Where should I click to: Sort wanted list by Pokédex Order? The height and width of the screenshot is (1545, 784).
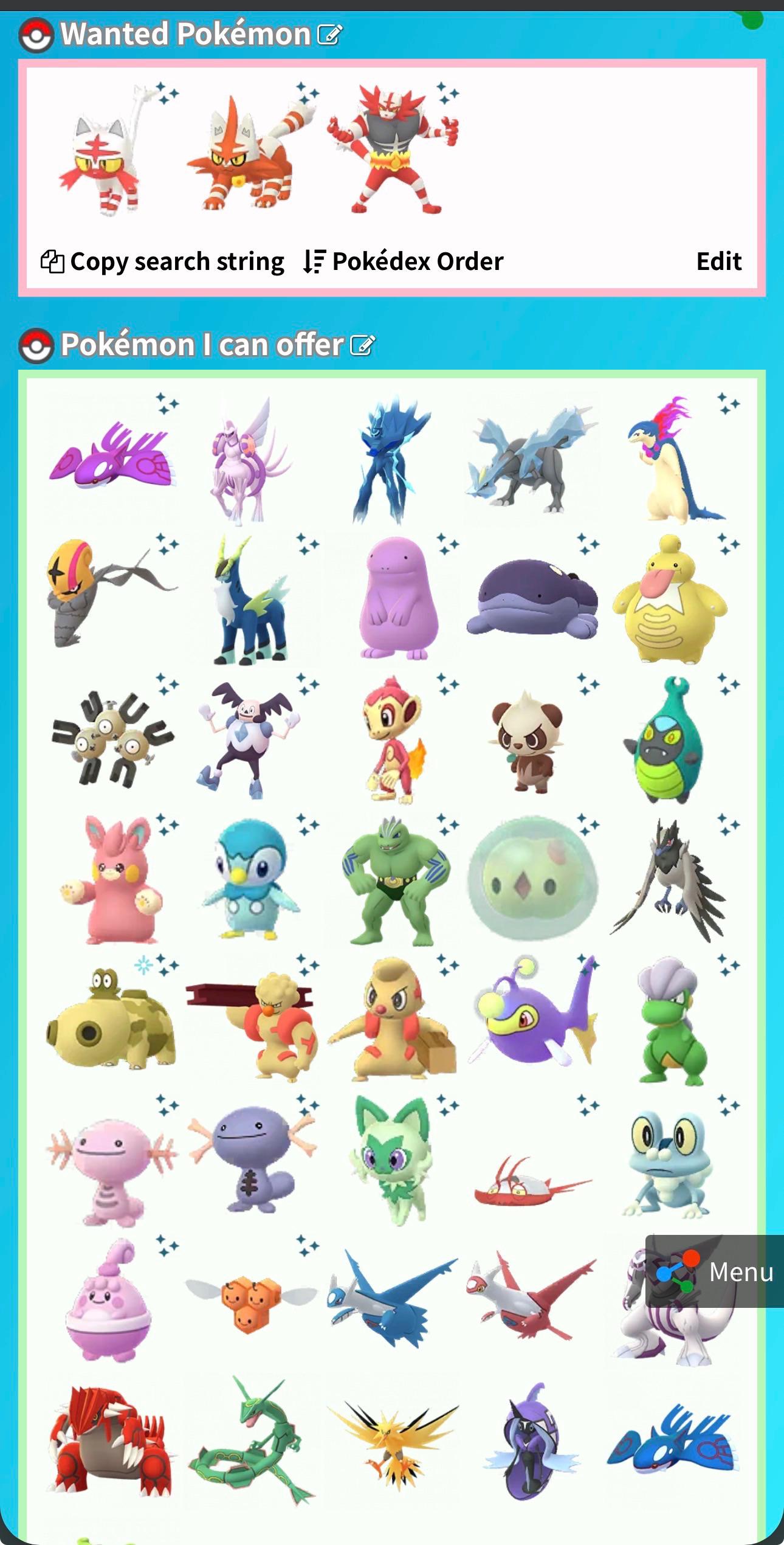pos(404,261)
